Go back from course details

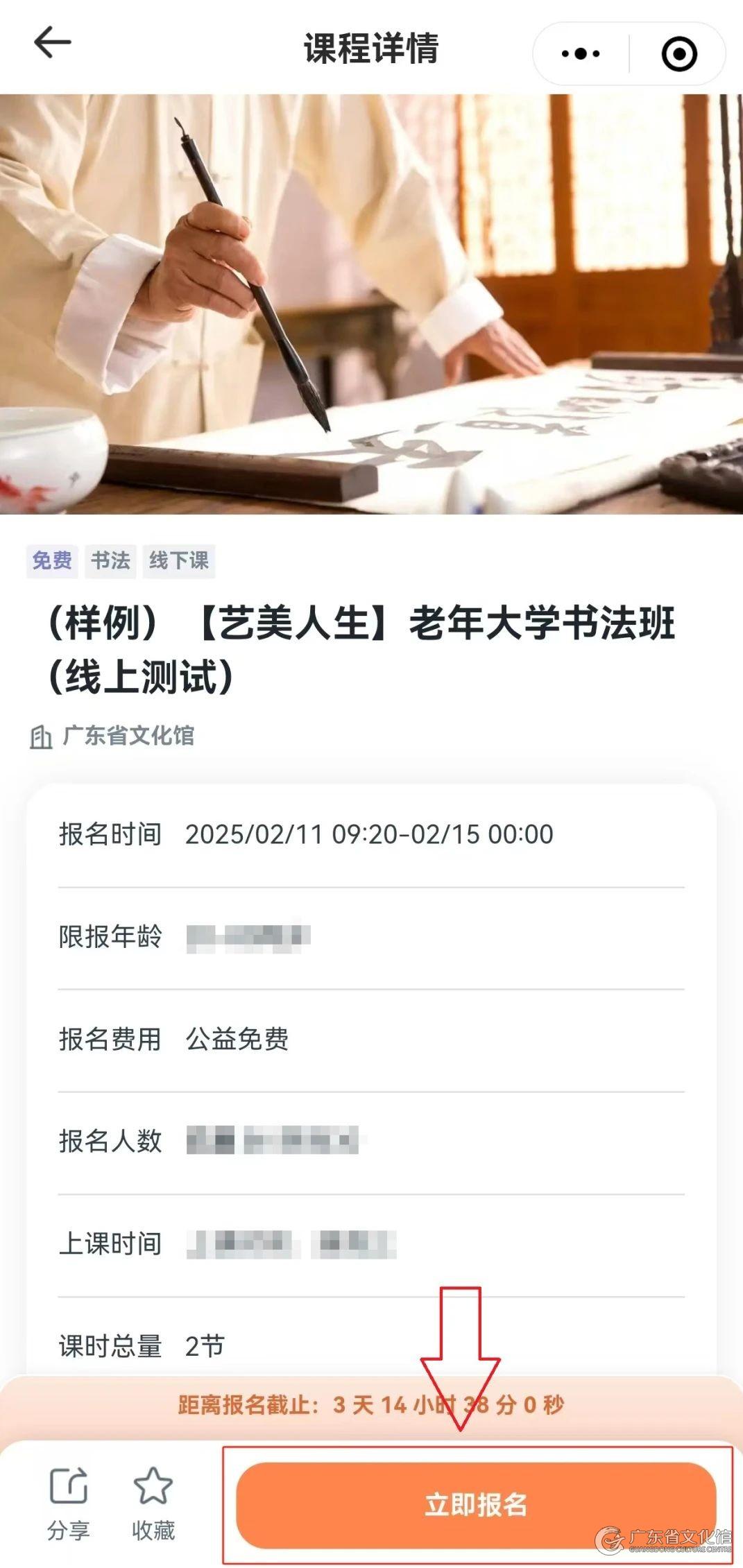(x=52, y=43)
